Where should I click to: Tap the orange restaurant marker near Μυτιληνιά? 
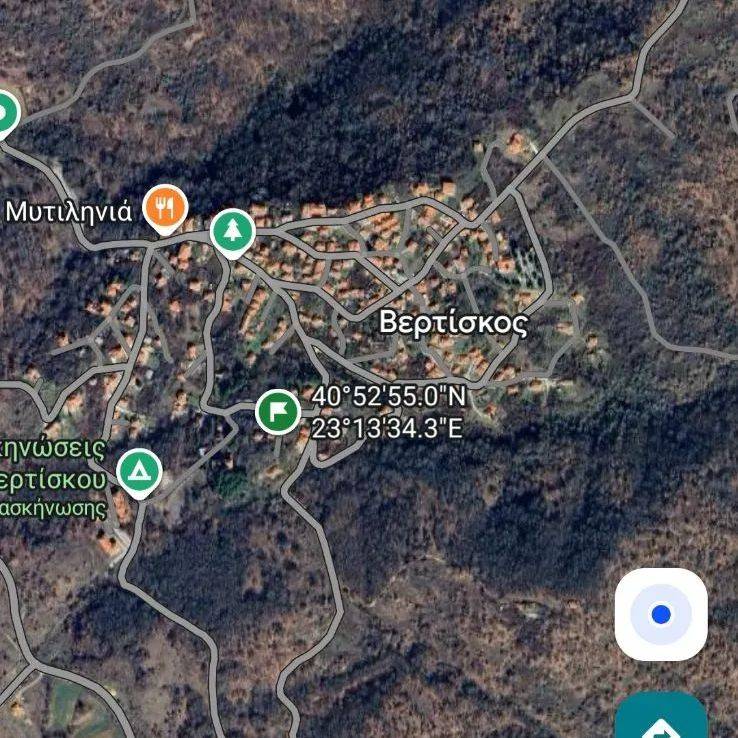(165, 208)
